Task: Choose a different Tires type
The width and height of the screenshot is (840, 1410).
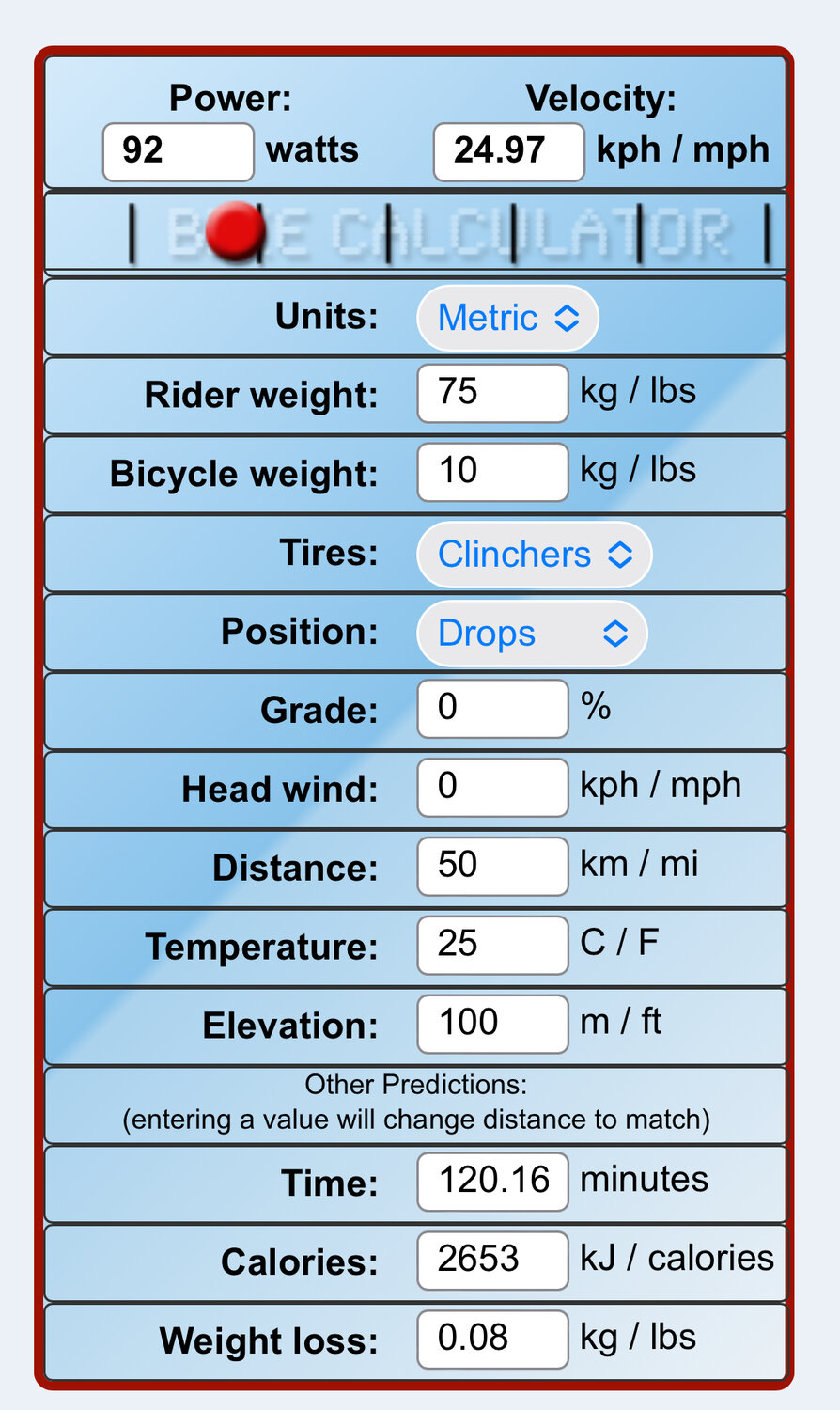Action: point(533,555)
